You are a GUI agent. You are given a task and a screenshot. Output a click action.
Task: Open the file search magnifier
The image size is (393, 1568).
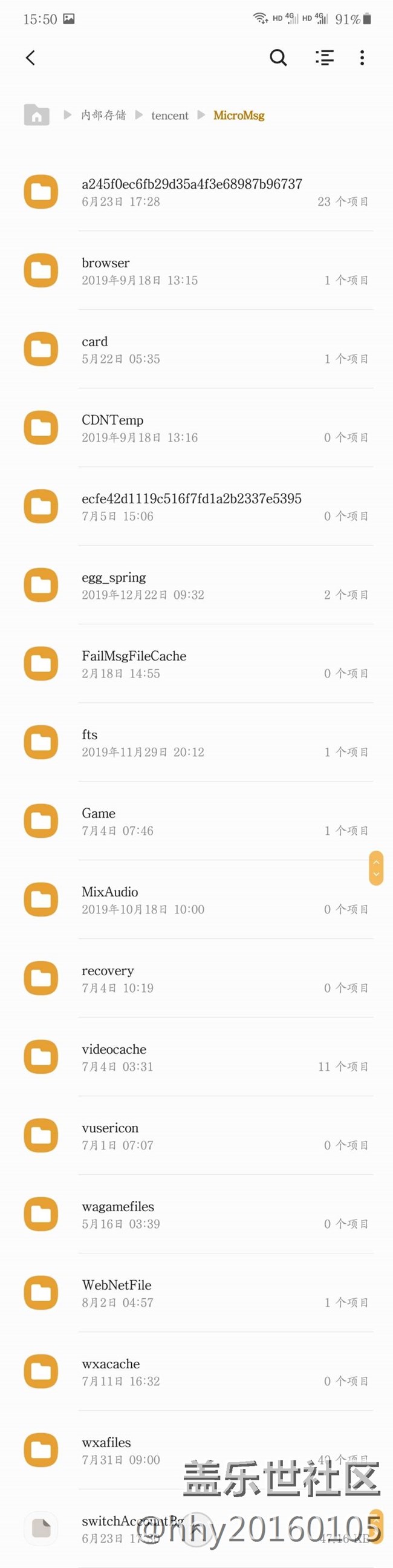click(278, 58)
